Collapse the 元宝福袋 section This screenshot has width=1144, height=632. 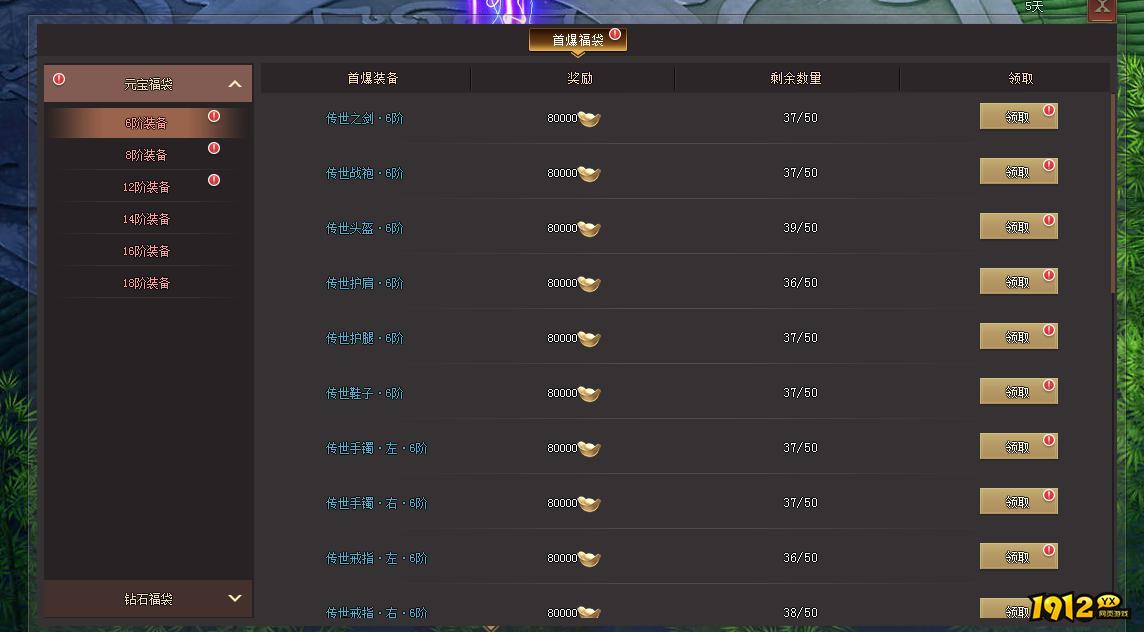point(235,85)
